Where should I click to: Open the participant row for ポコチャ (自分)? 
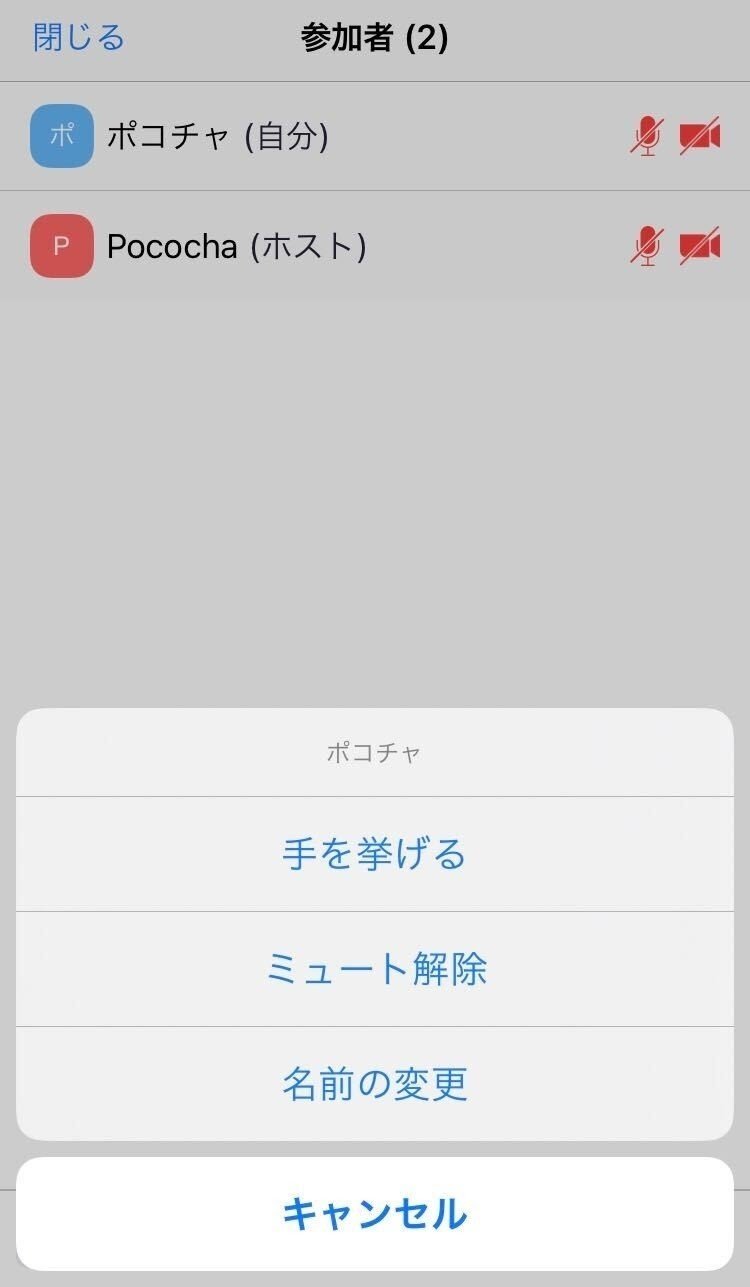pyautogui.click(x=300, y=136)
